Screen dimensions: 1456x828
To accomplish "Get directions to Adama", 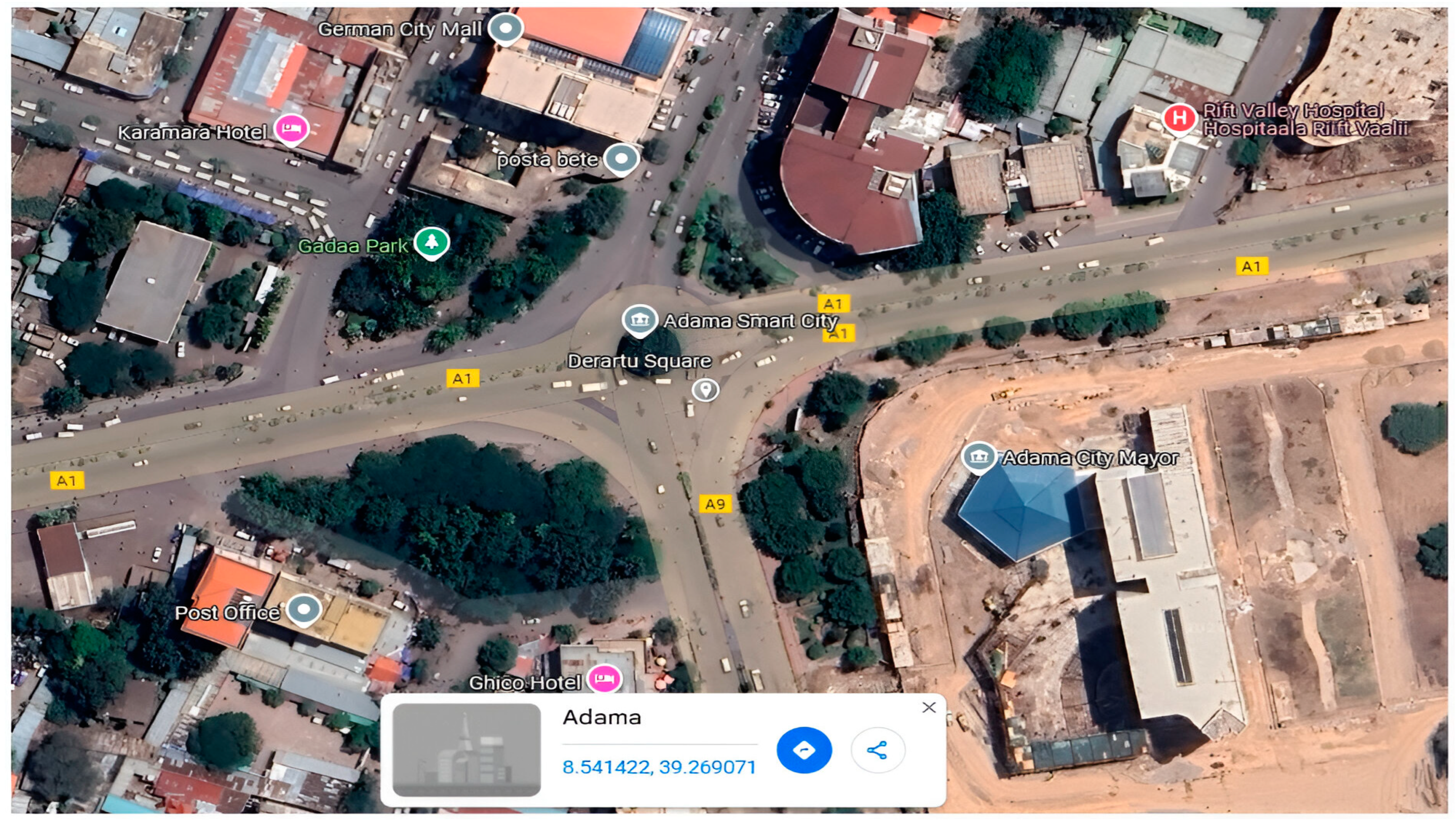I will pos(803,750).
